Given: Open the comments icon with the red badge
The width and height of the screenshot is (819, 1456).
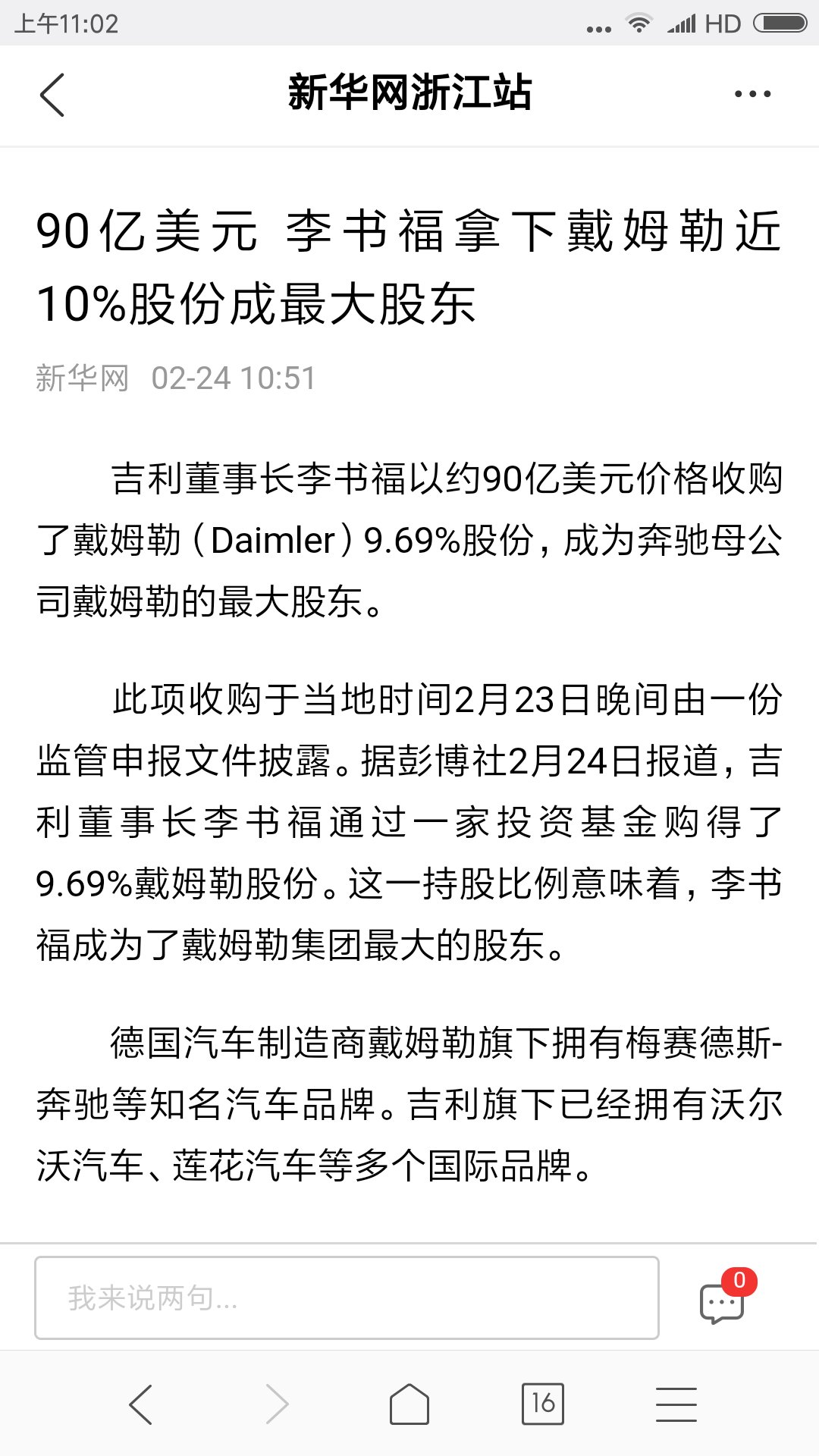Looking at the screenshot, I should tap(726, 1297).
